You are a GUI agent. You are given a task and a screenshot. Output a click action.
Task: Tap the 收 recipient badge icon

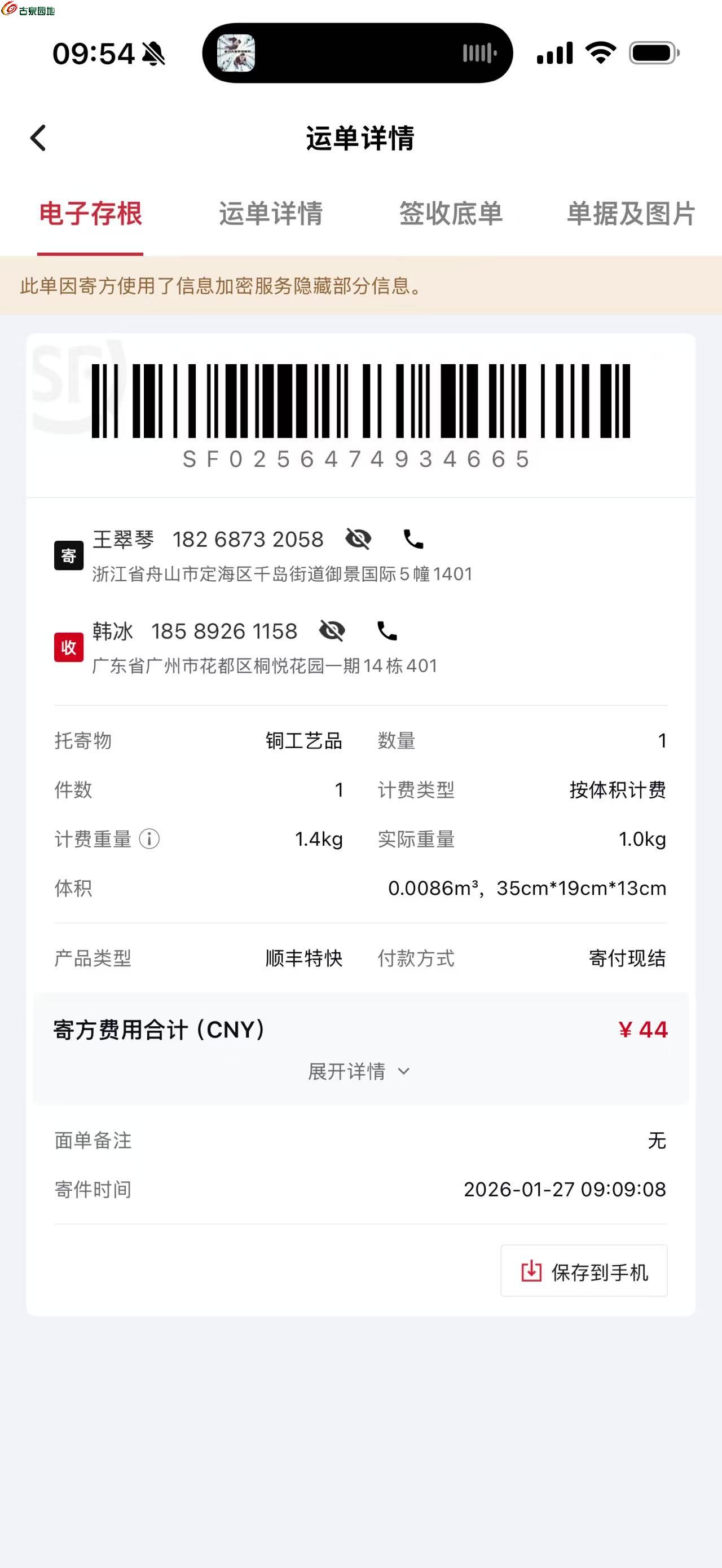point(69,647)
